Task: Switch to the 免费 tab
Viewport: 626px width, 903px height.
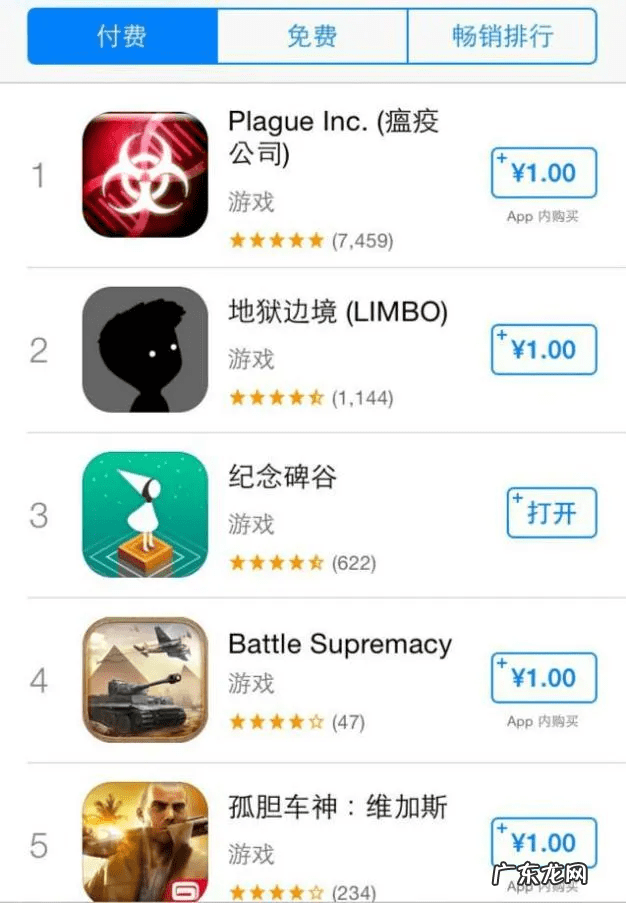Action: tap(312, 37)
